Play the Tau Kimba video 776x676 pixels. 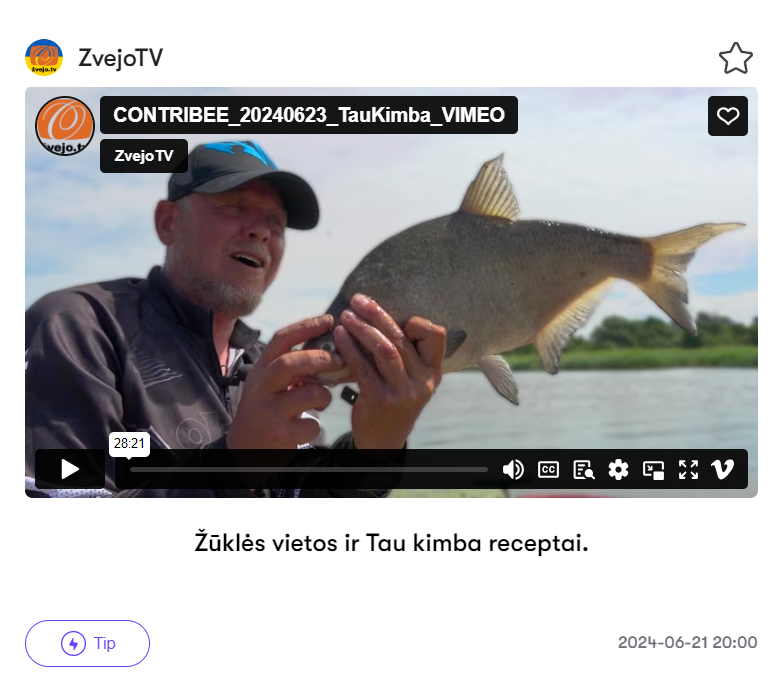[x=70, y=469]
